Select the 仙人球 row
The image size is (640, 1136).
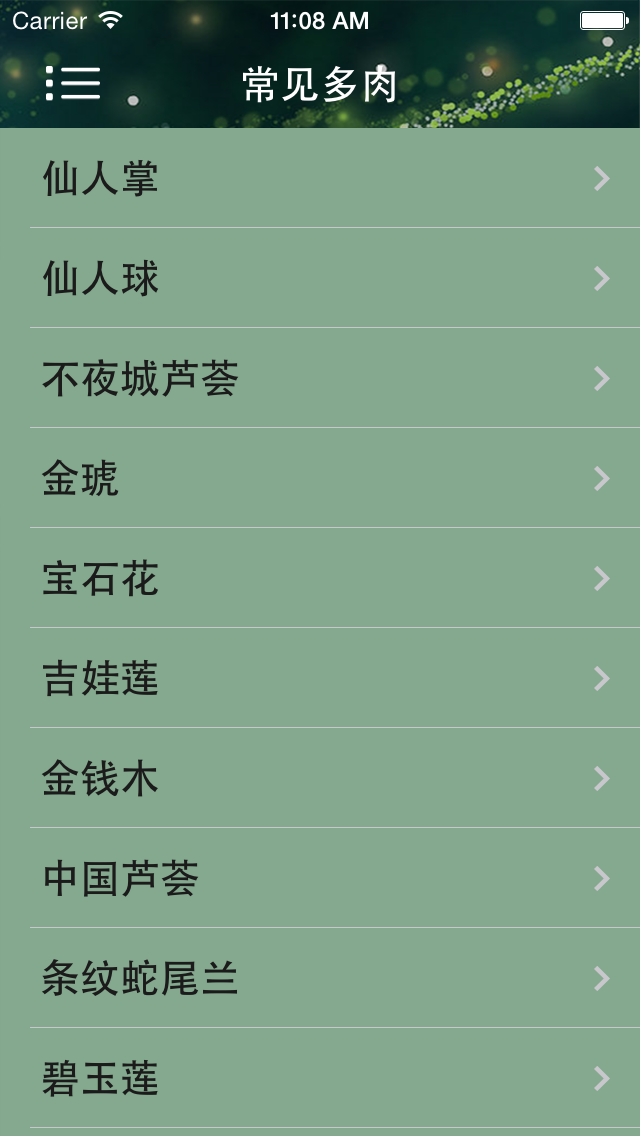(x=320, y=279)
